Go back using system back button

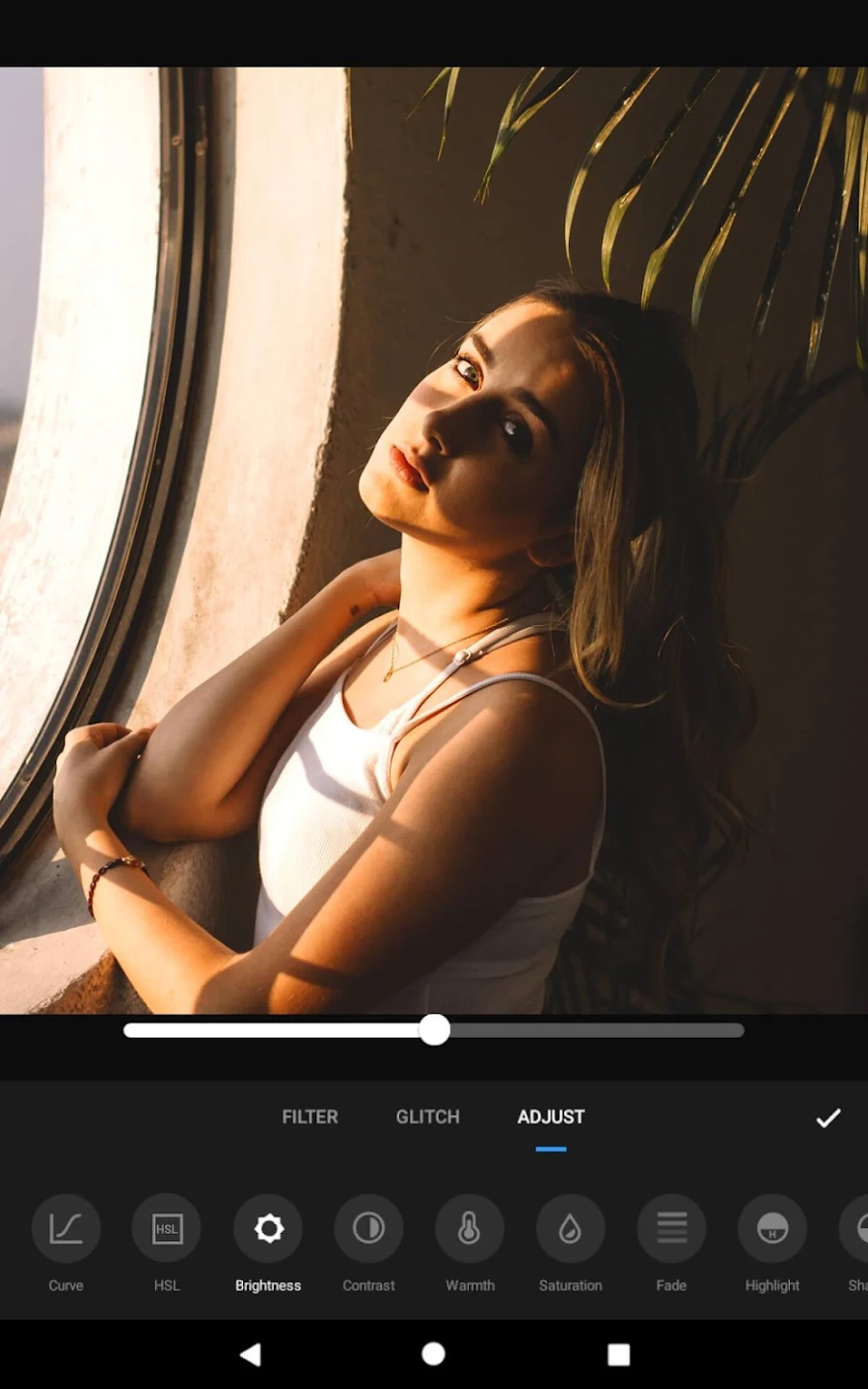point(250,1354)
